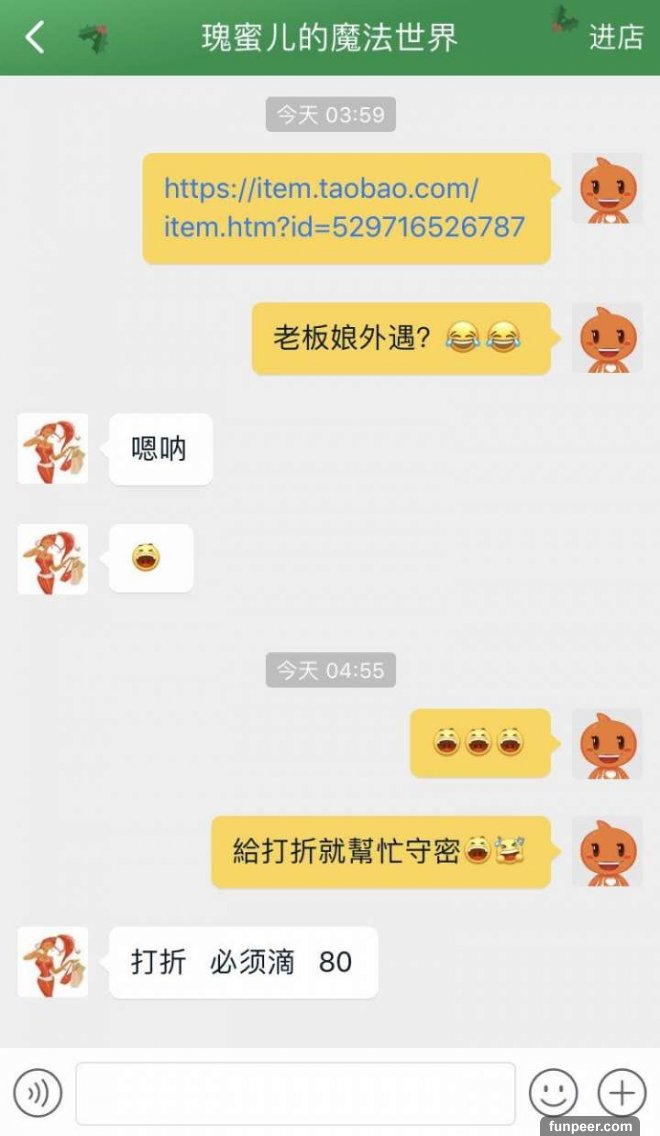Image resolution: width=660 pixels, height=1136 pixels.
Task: Tap 进店 to enter the shop
Action: (615, 38)
